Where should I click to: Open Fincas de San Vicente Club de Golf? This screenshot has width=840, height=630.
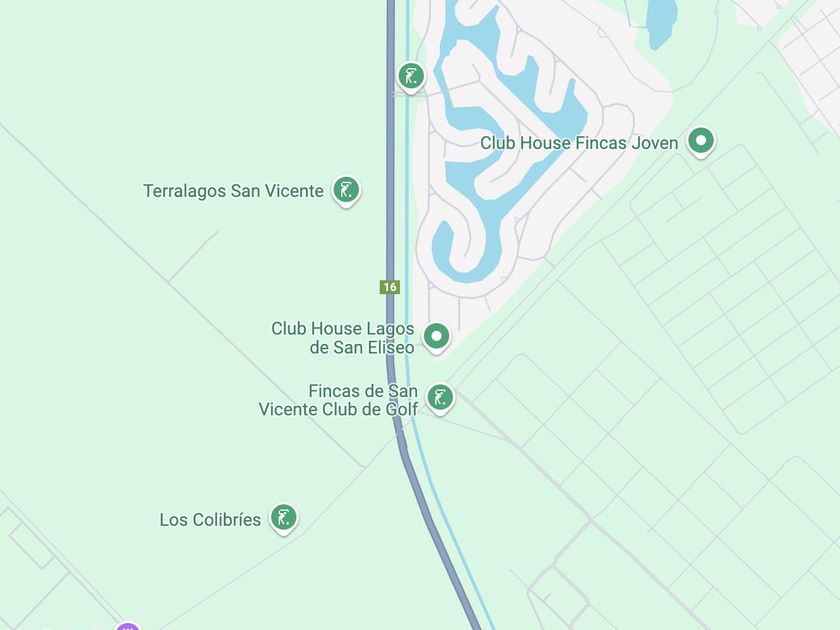point(440,399)
